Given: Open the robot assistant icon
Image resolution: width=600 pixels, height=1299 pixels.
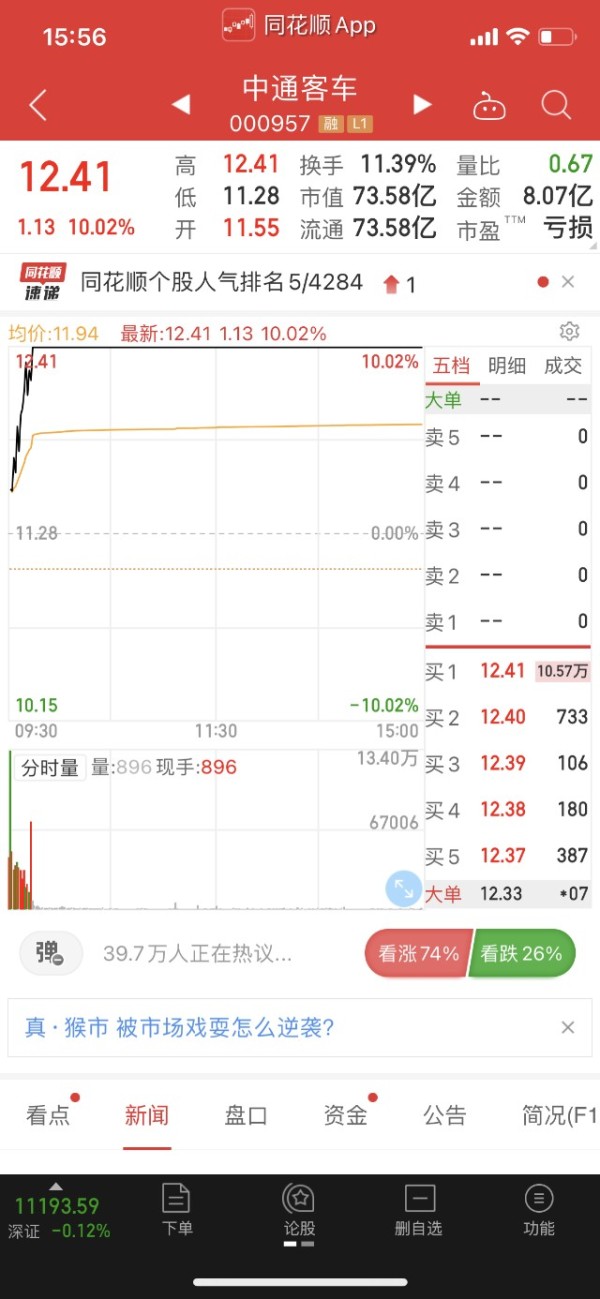Looking at the screenshot, I should pyautogui.click(x=489, y=105).
